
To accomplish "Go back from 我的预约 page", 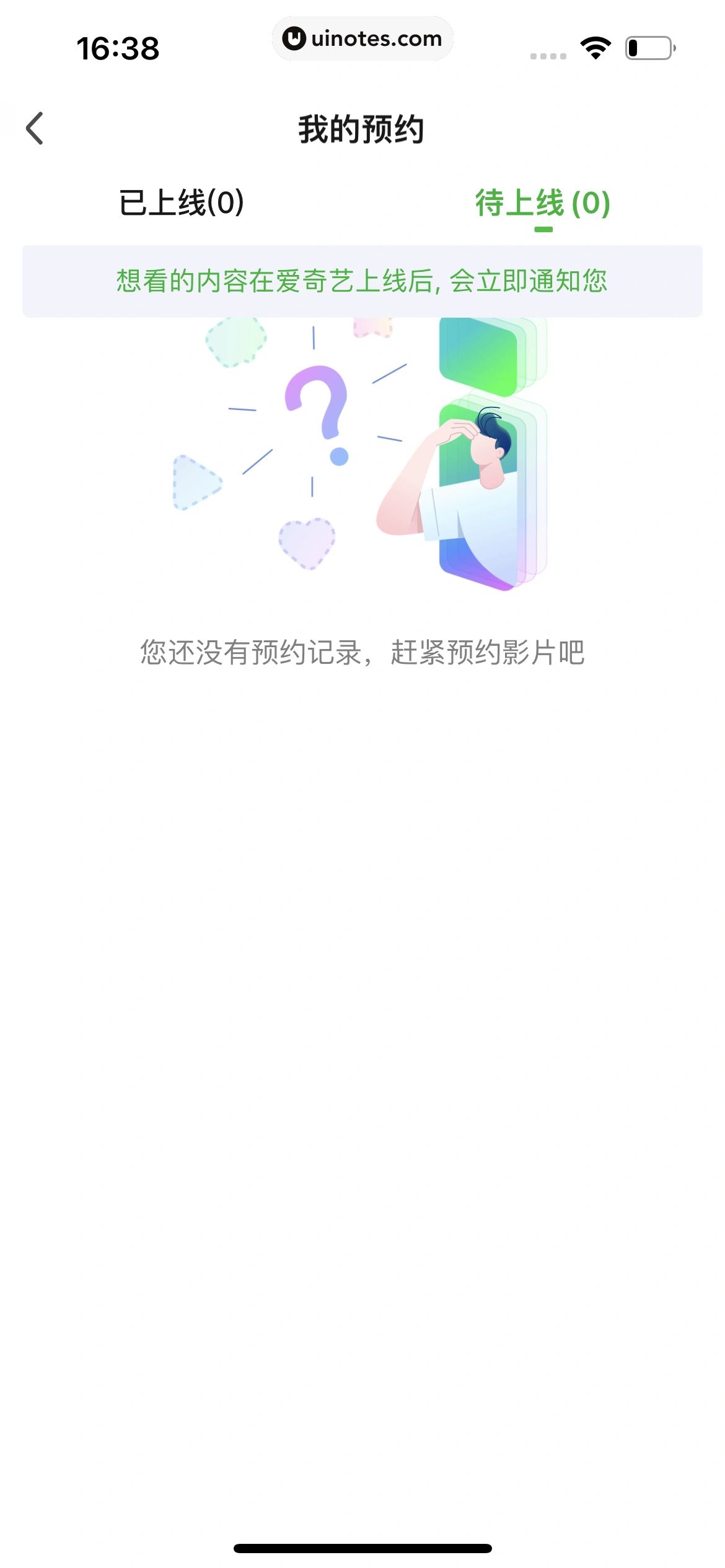I will (x=35, y=128).
